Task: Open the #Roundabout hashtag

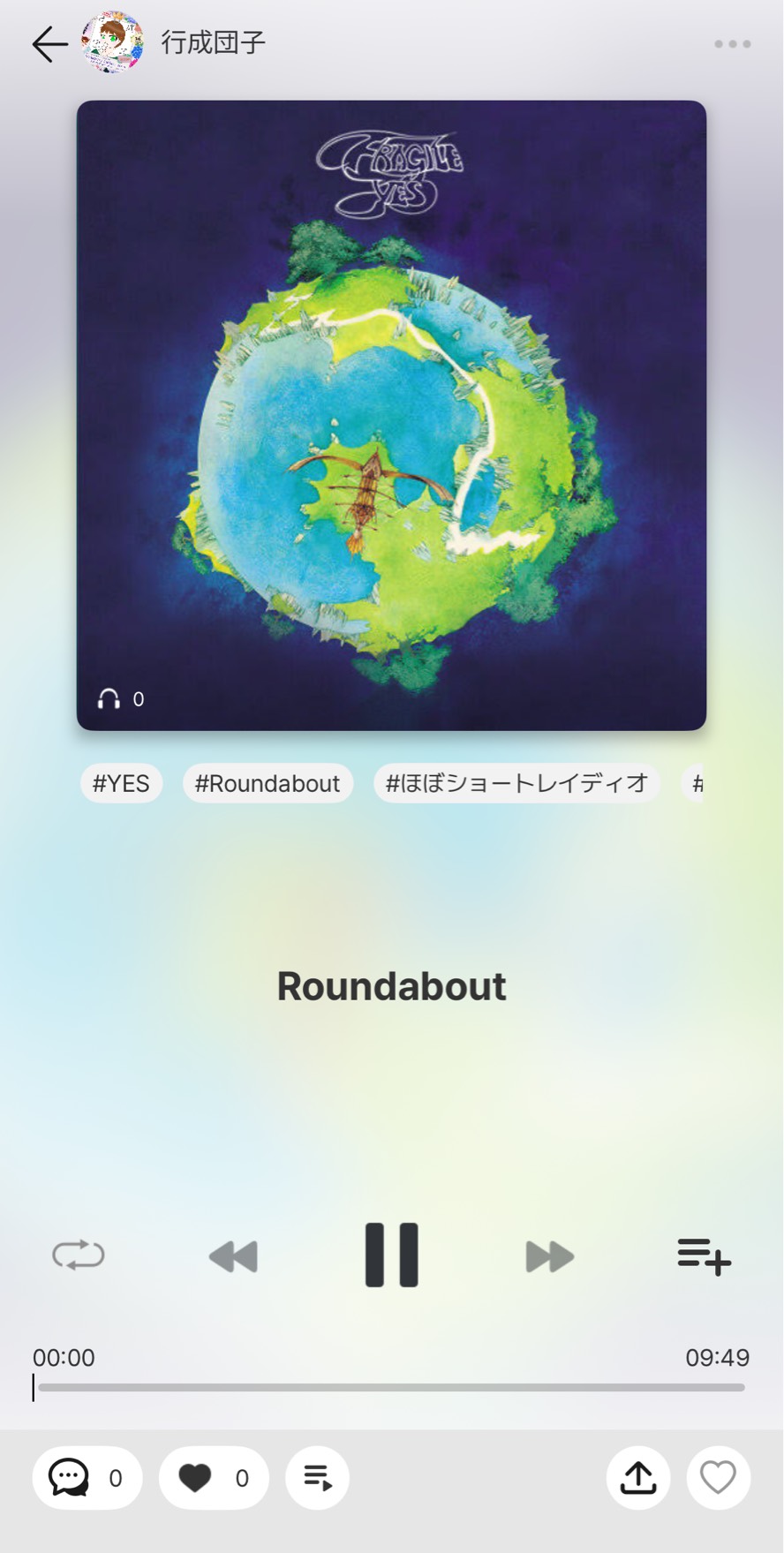Action: tap(268, 783)
